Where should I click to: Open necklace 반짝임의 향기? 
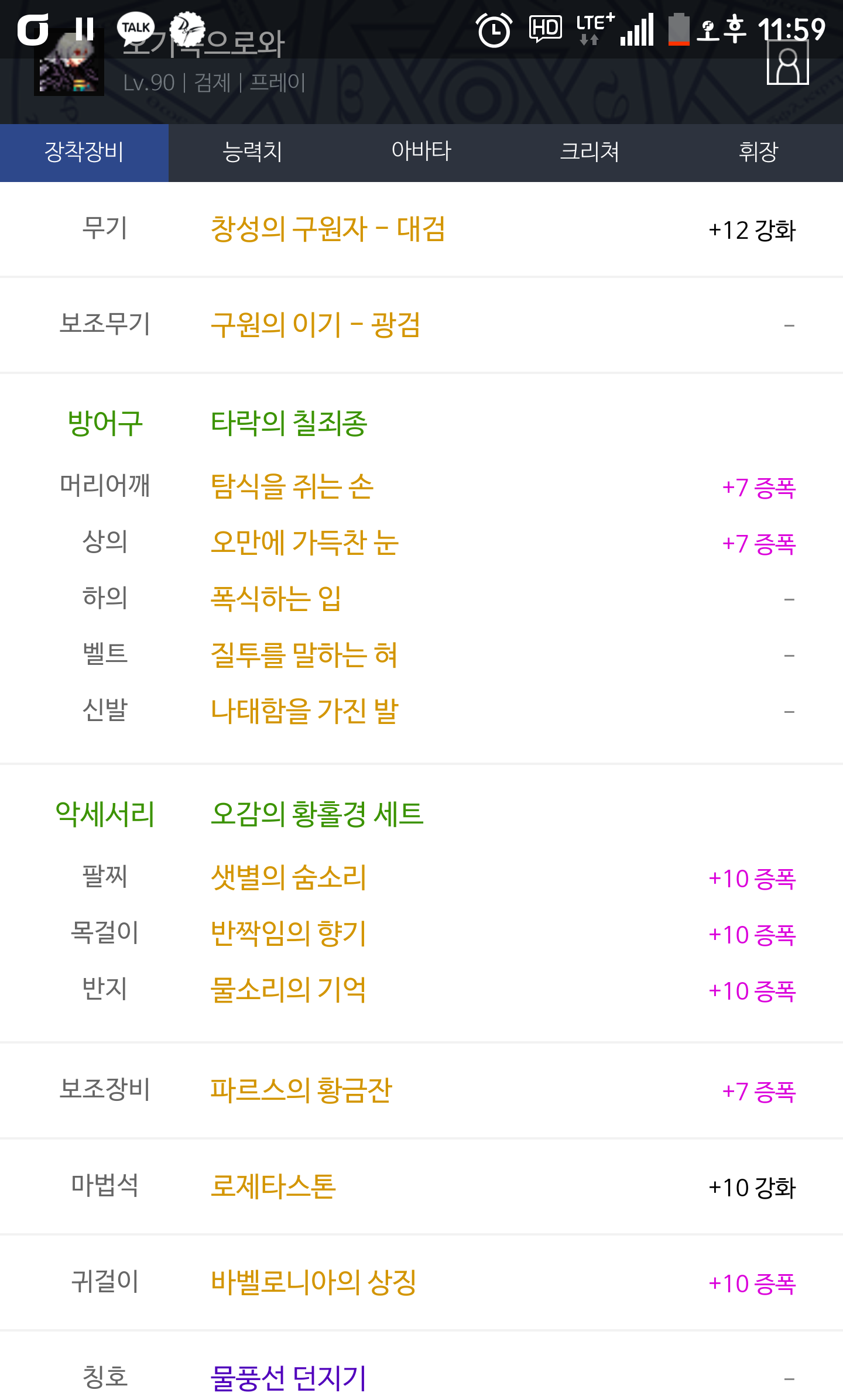coord(289,934)
